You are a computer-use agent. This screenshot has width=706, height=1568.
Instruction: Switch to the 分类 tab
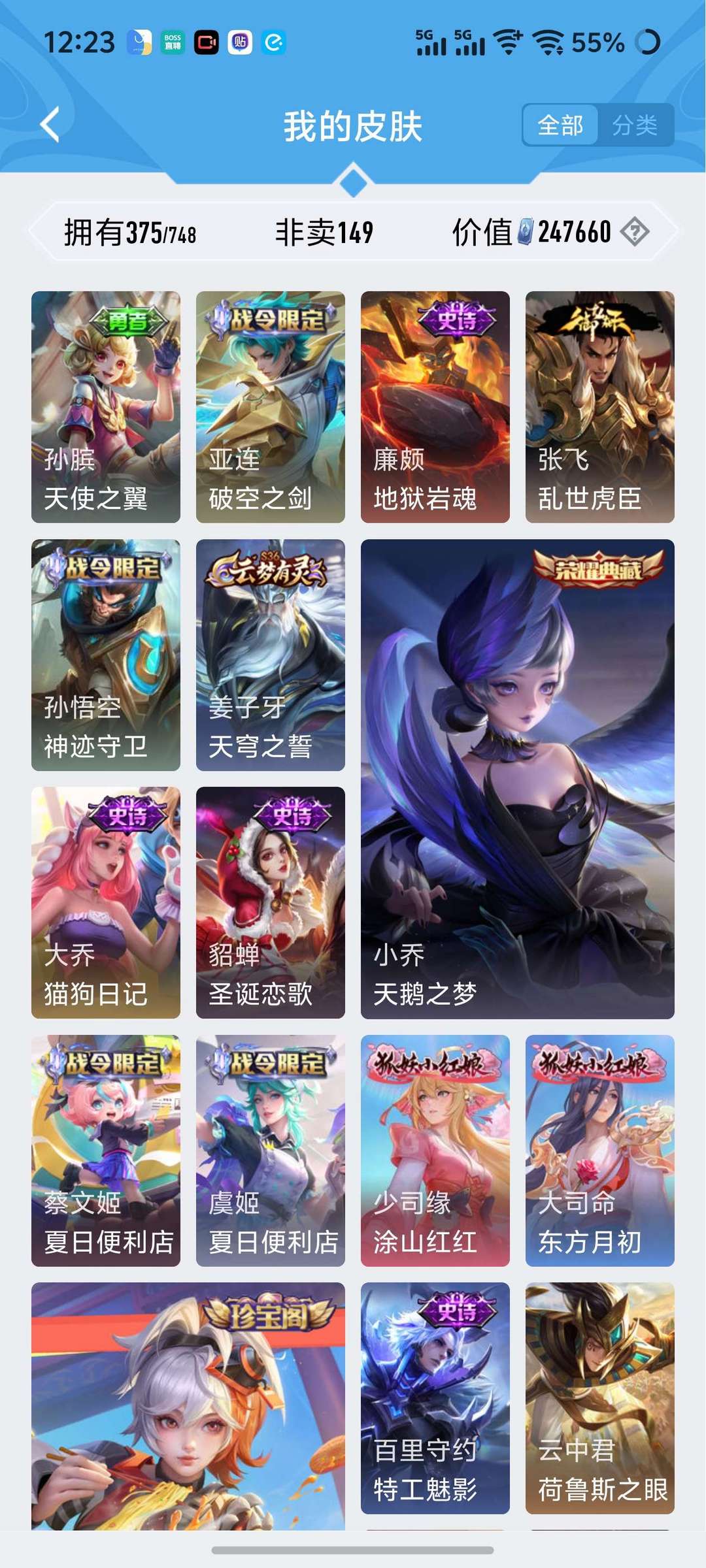click(635, 123)
